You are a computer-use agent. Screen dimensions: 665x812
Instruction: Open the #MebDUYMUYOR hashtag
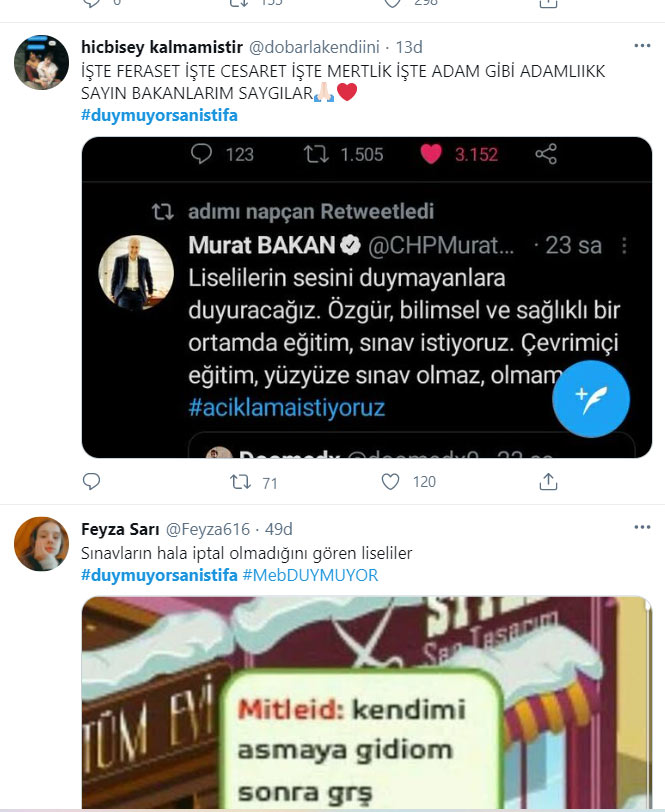[x=310, y=576]
